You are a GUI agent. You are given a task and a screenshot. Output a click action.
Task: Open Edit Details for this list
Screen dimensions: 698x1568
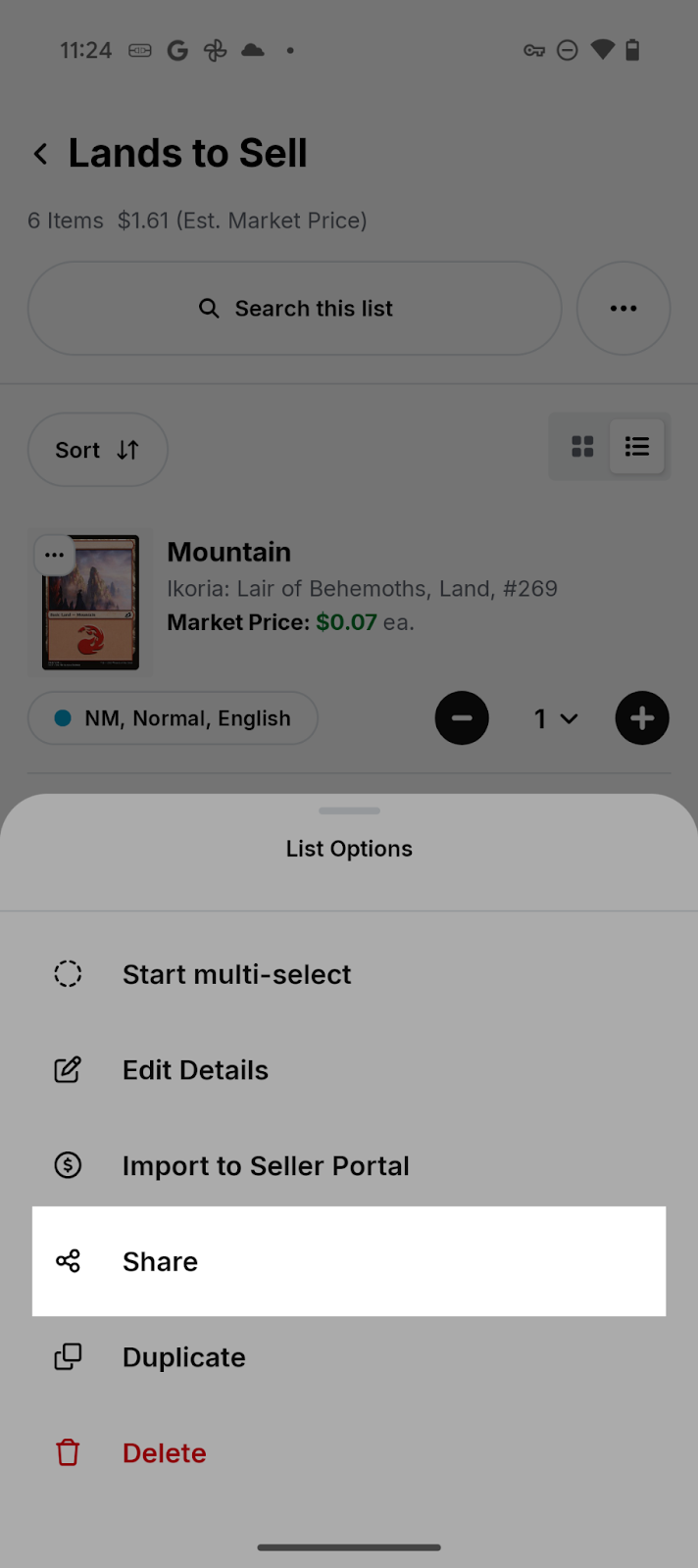[195, 1070]
